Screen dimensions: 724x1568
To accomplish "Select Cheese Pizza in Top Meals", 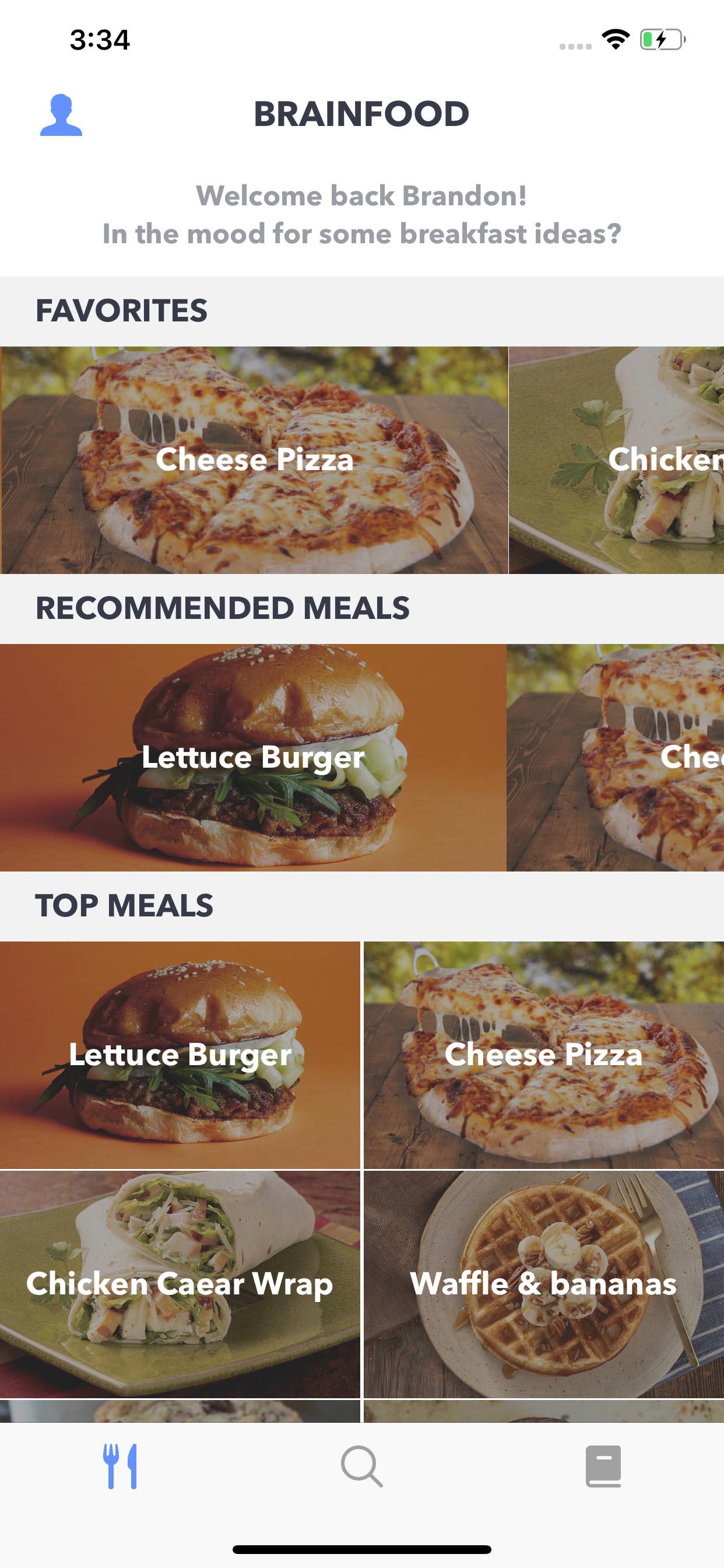I will click(x=544, y=1054).
